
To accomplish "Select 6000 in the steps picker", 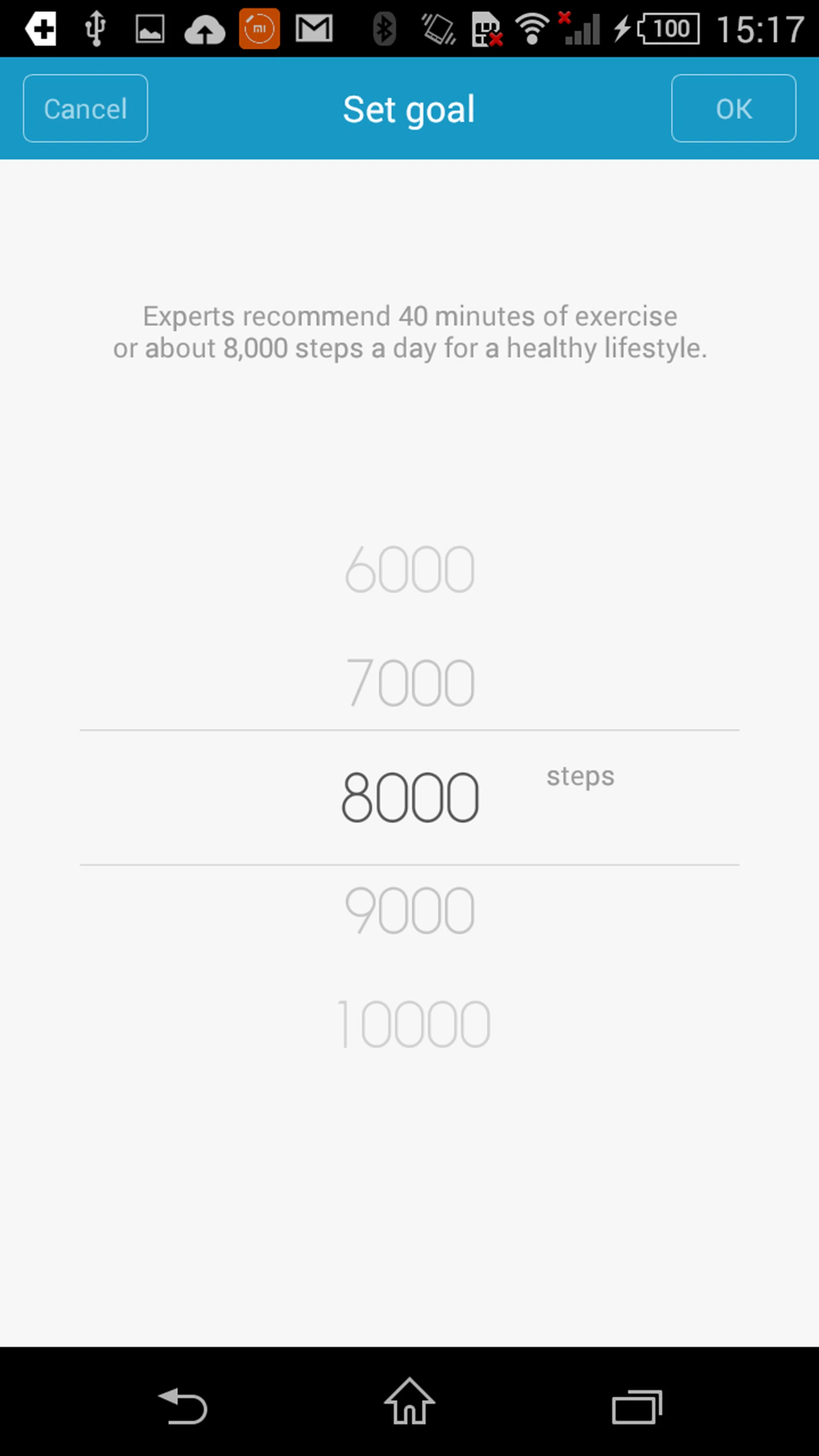I will click(x=409, y=569).
